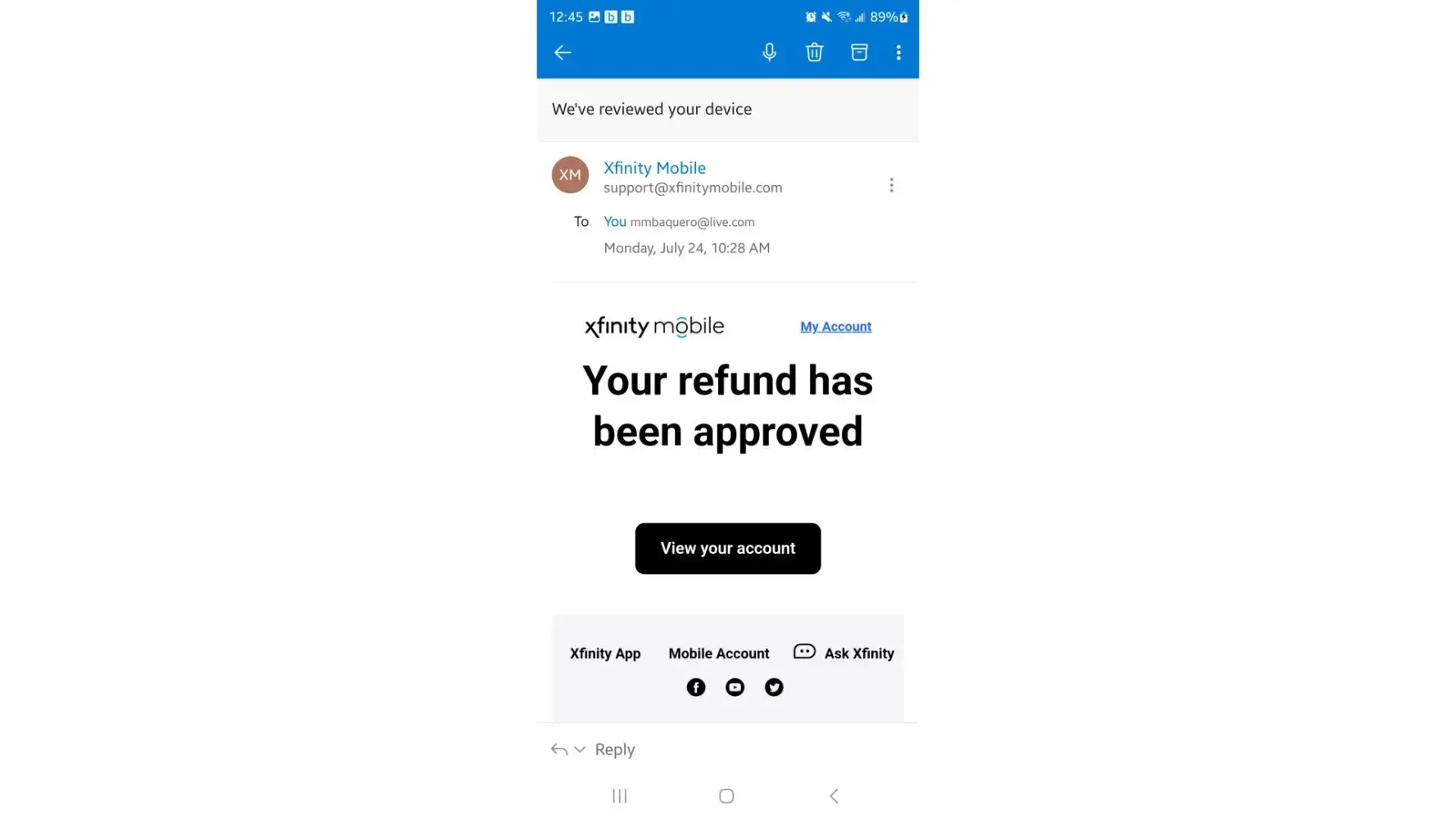Open the Xfinity Facebook page icon
The height and width of the screenshot is (819, 1456).
pos(696,688)
